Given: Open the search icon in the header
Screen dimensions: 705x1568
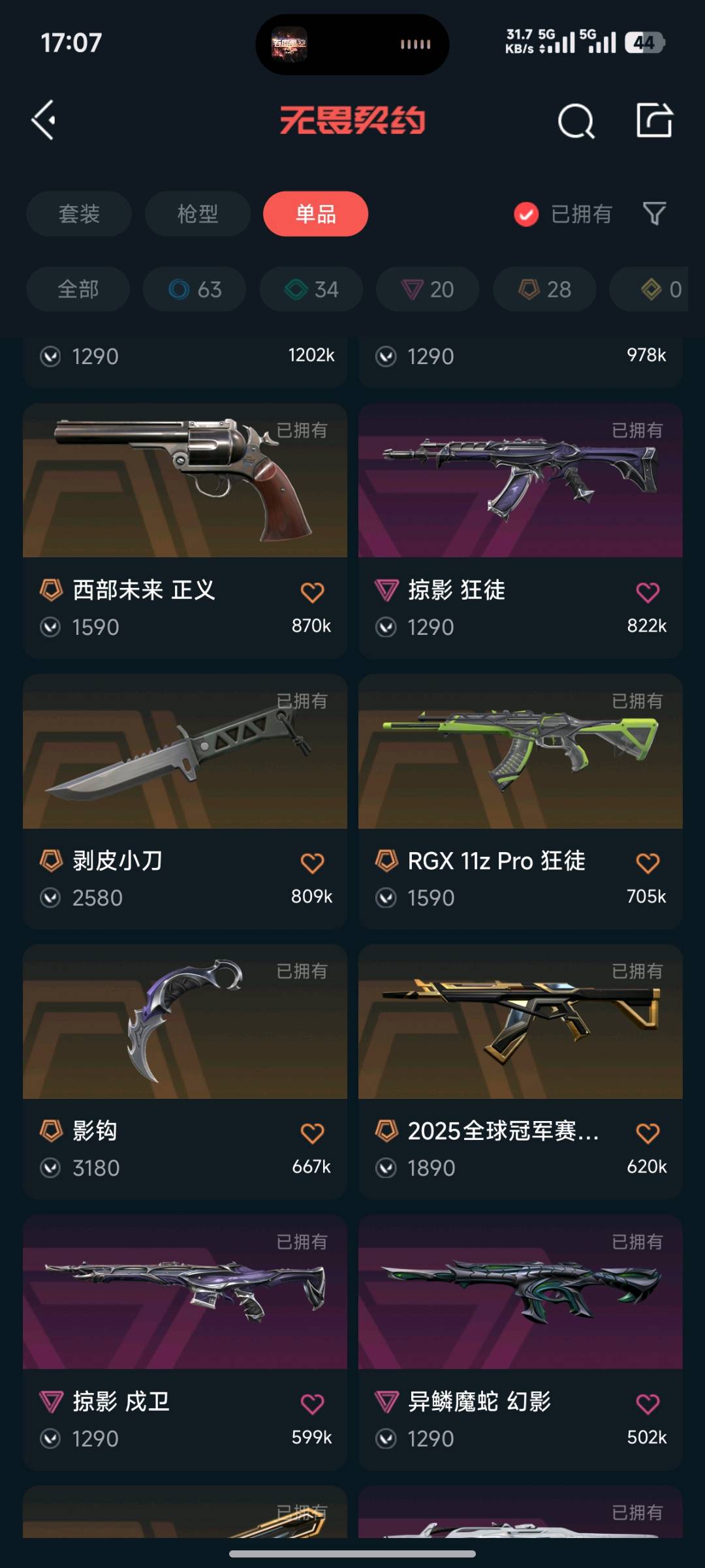Looking at the screenshot, I should pos(576,121).
